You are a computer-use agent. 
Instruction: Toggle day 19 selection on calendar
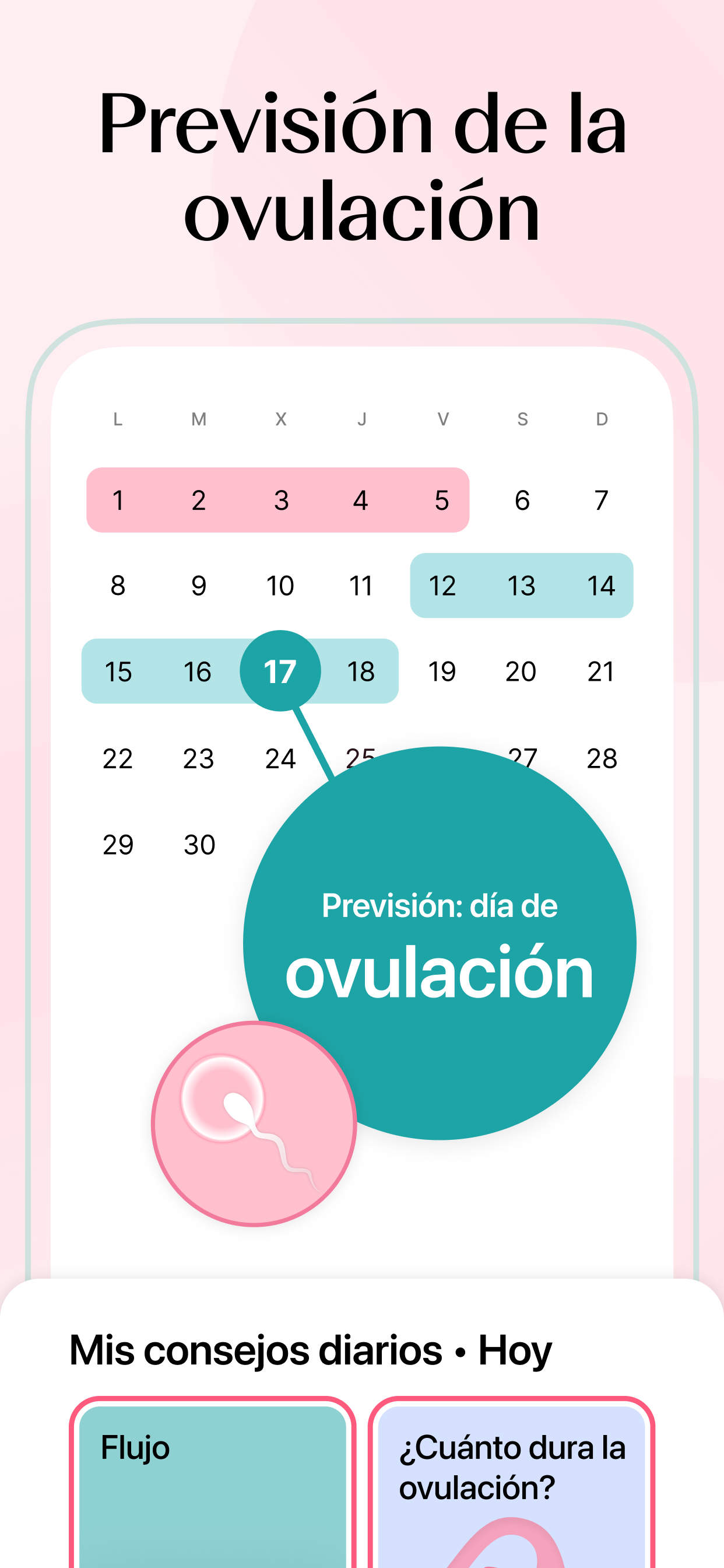coord(442,670)
